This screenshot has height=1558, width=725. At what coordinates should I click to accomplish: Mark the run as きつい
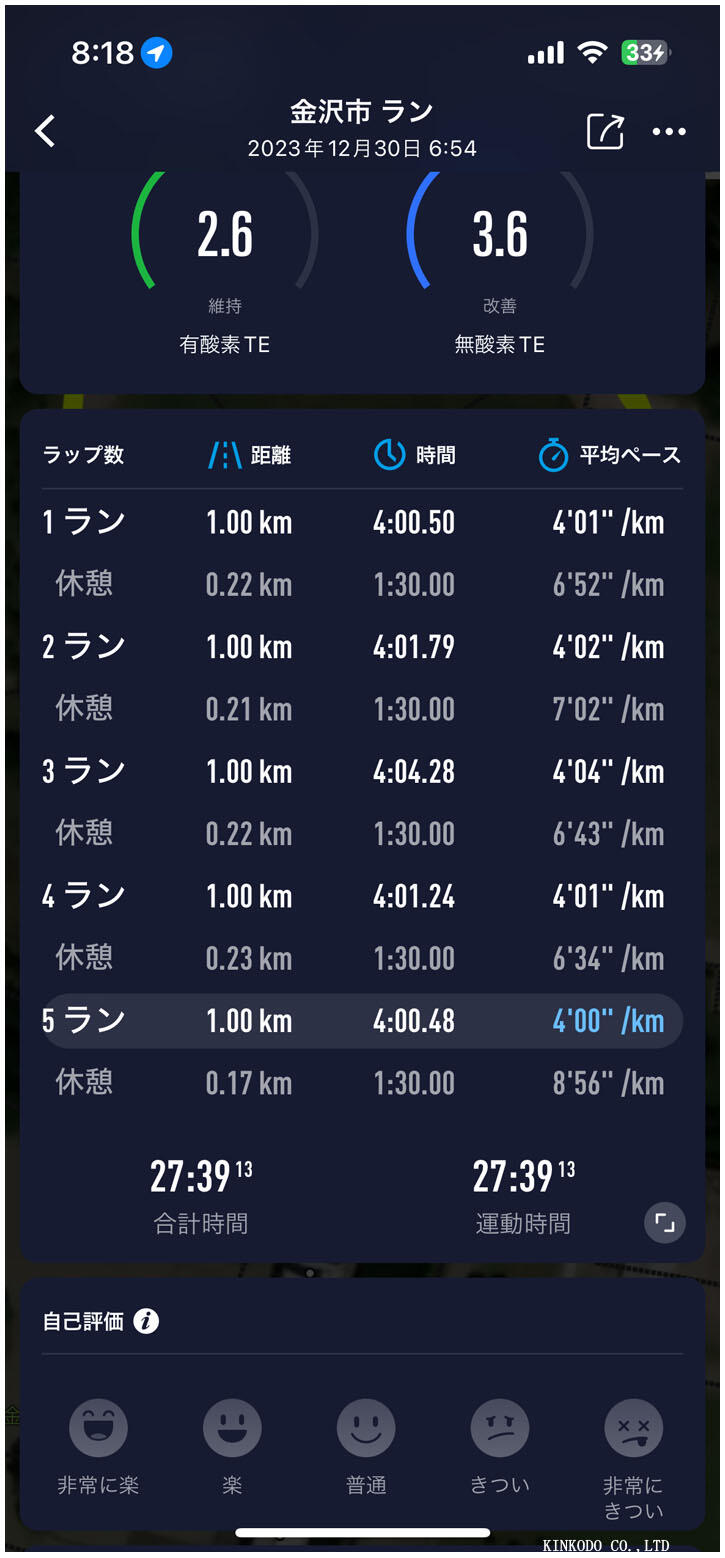(500, 1428)
